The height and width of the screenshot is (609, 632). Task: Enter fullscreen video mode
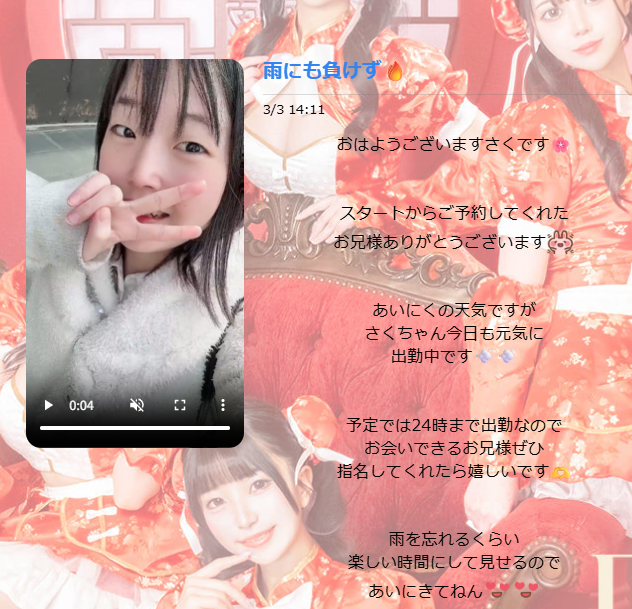181,405
